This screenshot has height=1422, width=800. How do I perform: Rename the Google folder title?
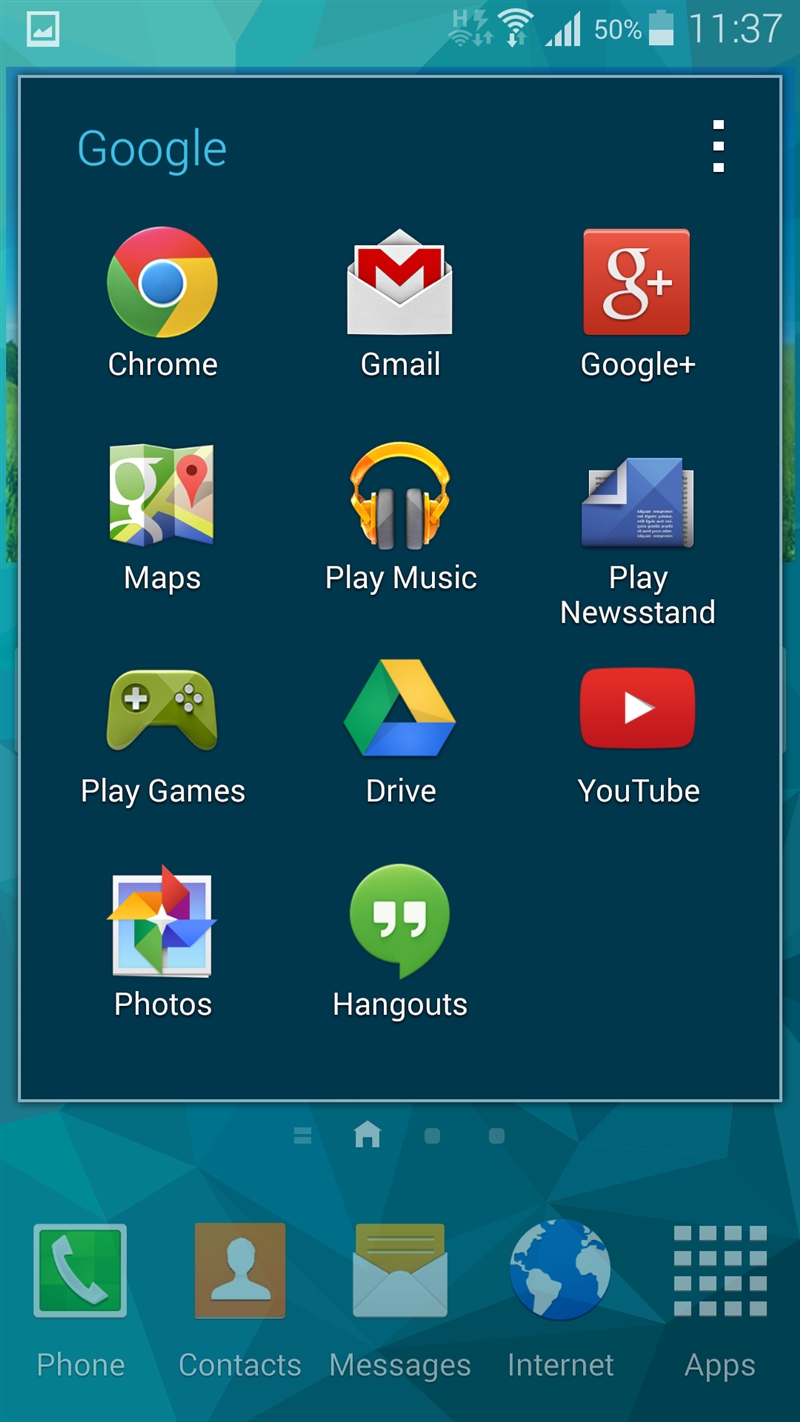(152, 149)
